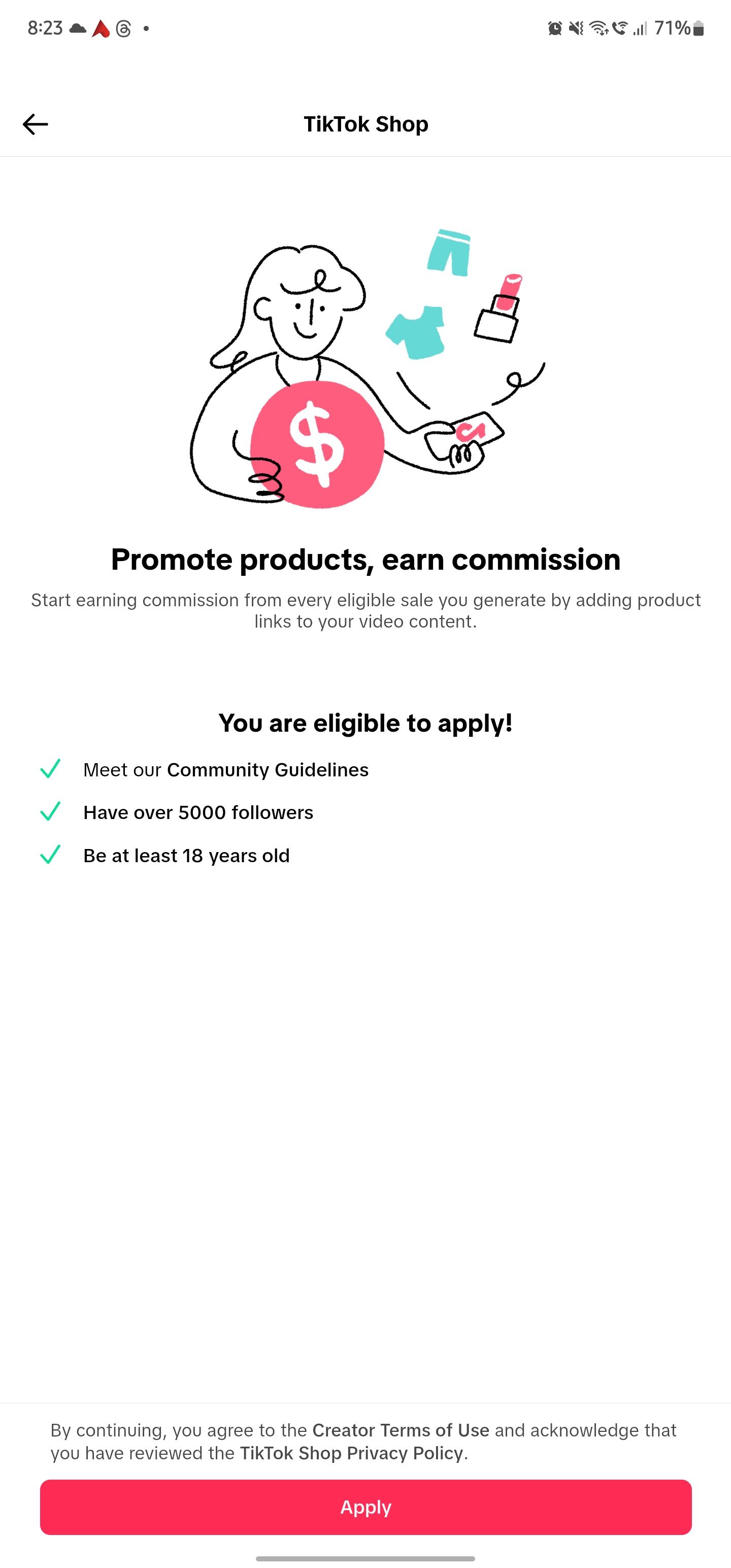Go back from the TikTok Shop page
Viewport: 731px width, 1568px height.
tap(36, 124)
